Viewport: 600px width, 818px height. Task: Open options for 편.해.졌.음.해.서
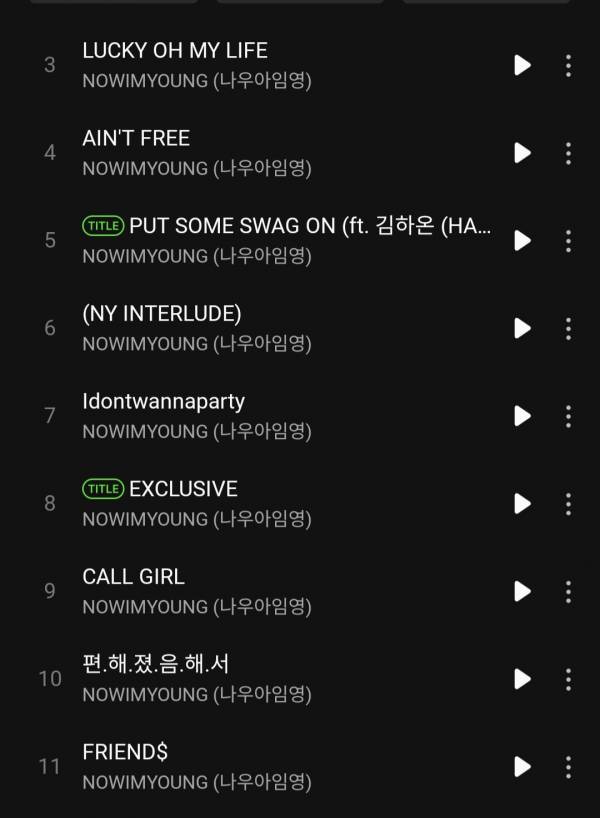568,678
